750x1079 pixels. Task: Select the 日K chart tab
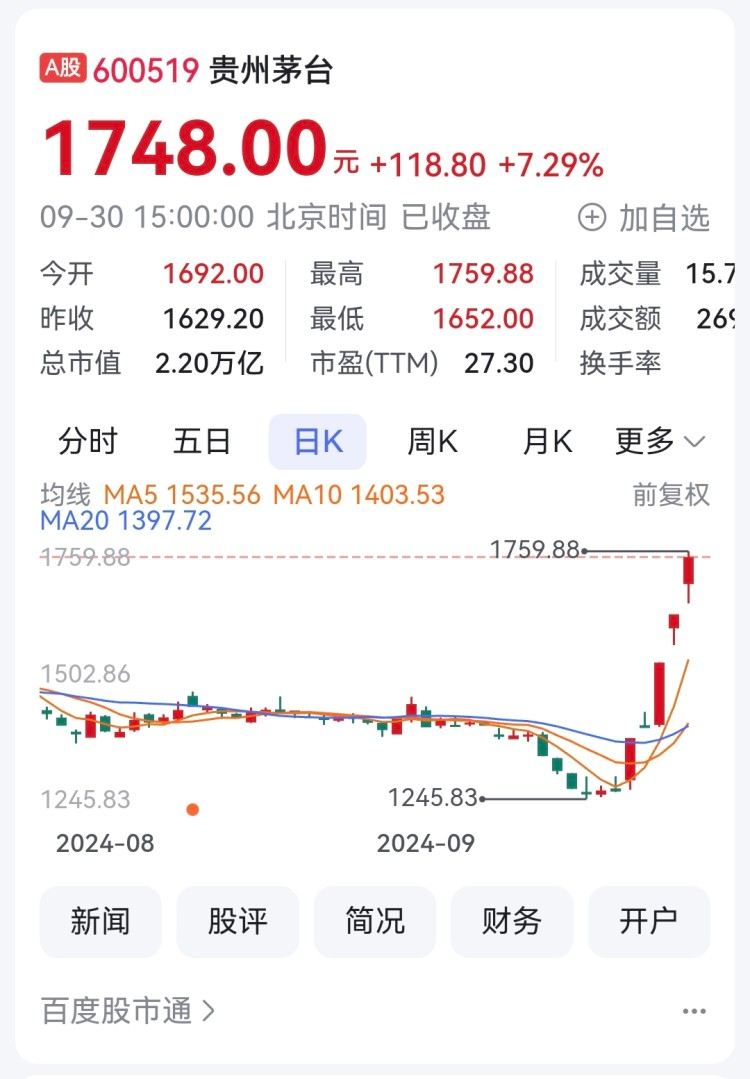click(x=318, y=441)
